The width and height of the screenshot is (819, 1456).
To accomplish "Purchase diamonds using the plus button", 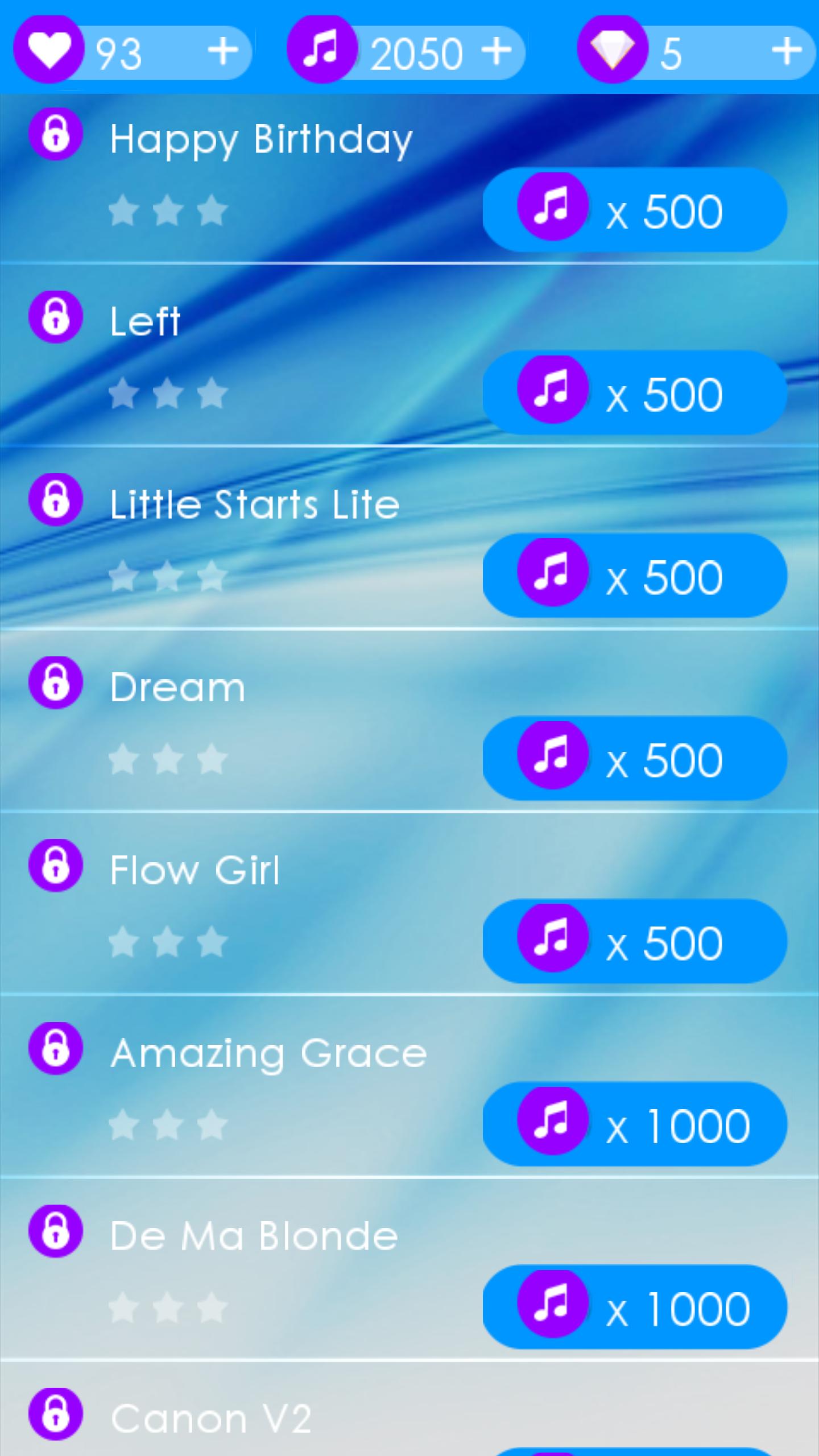I will [787, 50].
